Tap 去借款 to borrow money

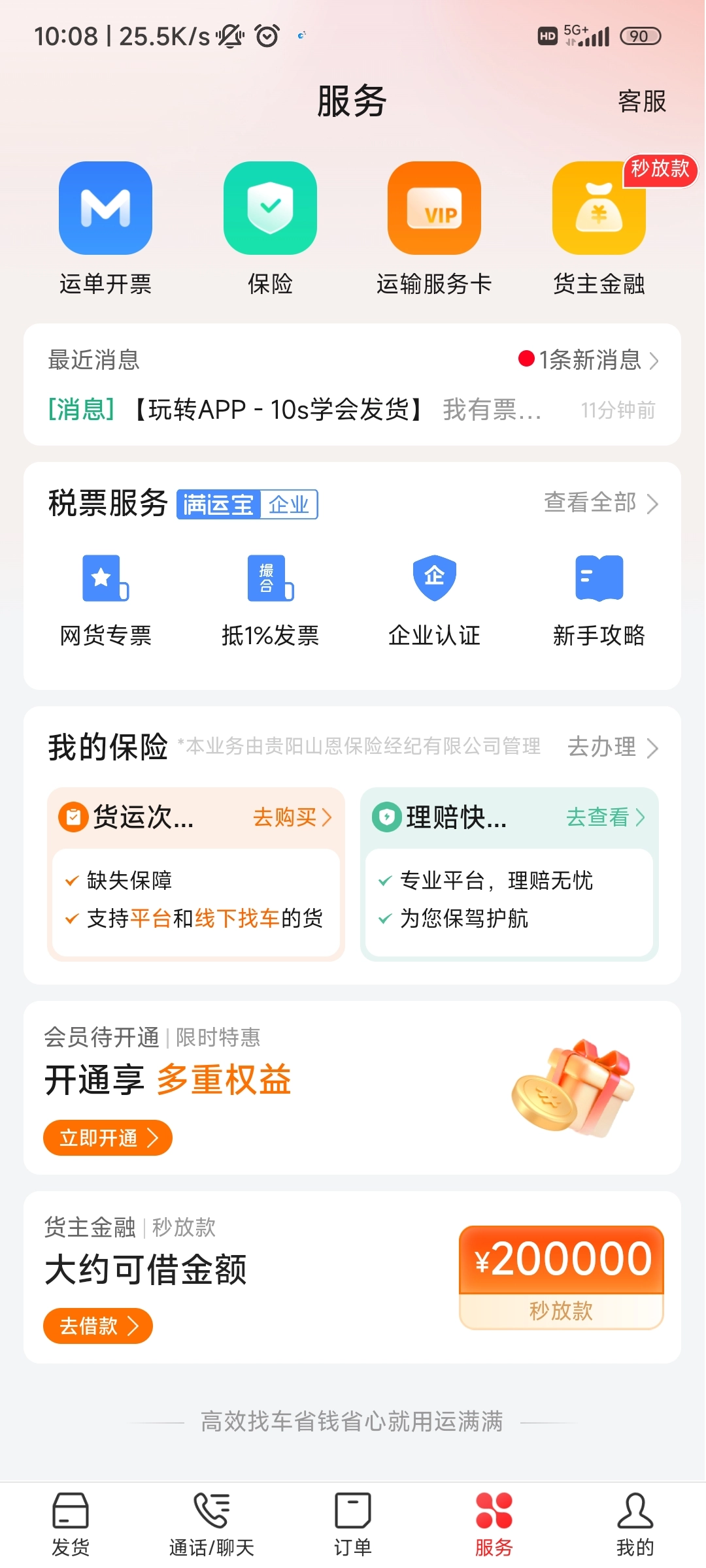tap(97, 1326)
